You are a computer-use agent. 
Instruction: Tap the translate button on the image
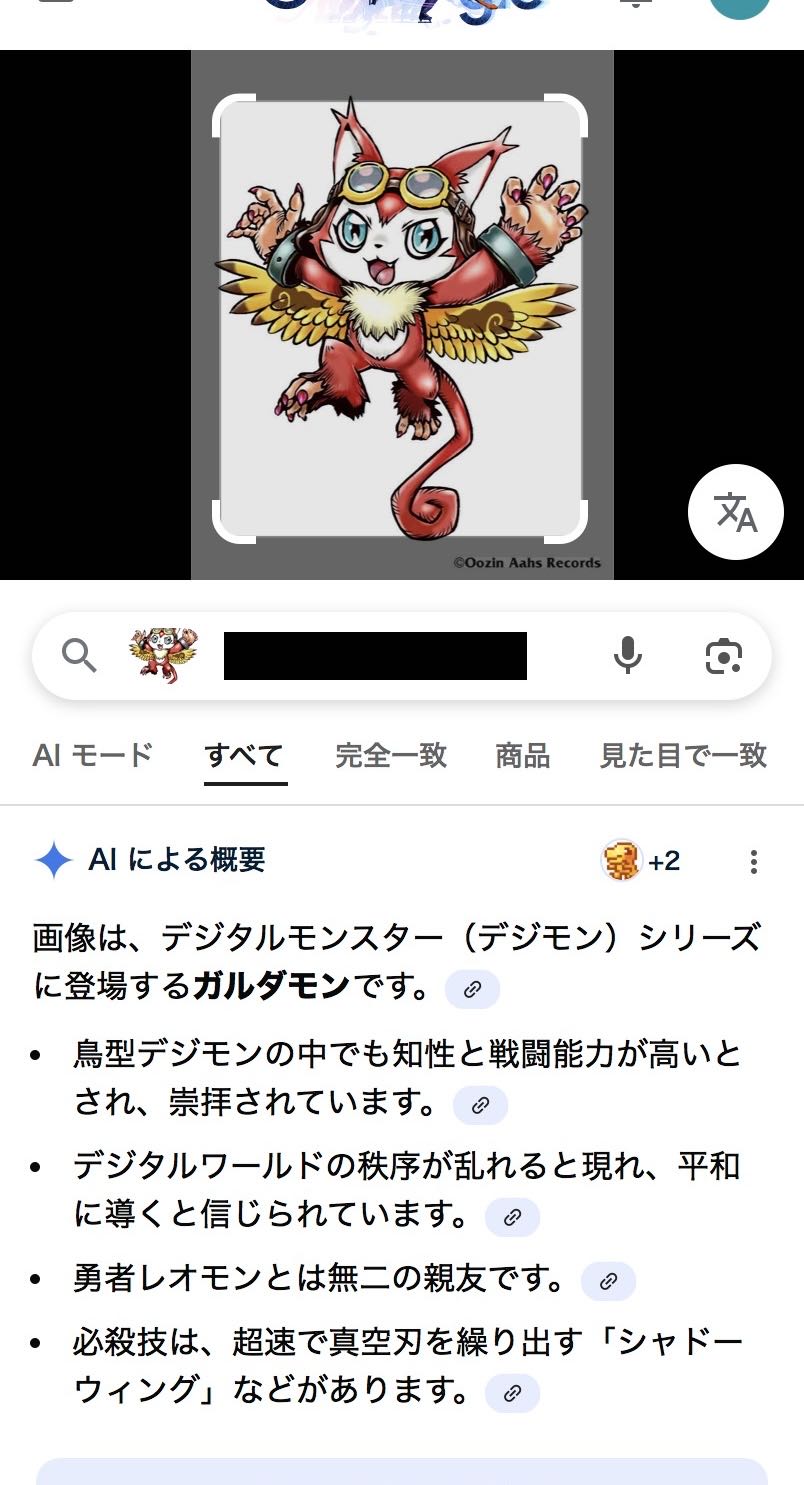tap(735, 512)
